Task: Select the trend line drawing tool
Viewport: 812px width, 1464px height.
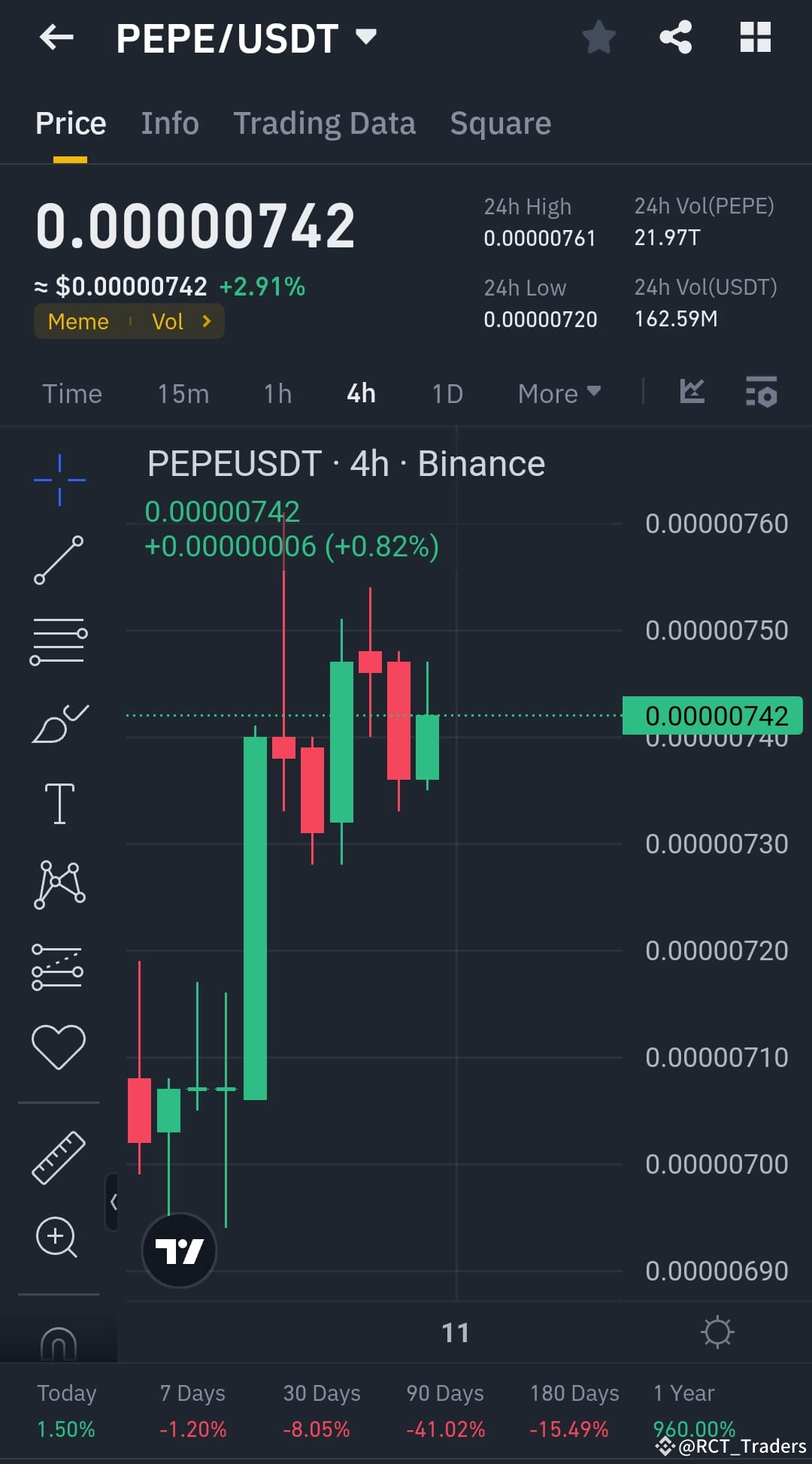Action: tap(59, 560)
